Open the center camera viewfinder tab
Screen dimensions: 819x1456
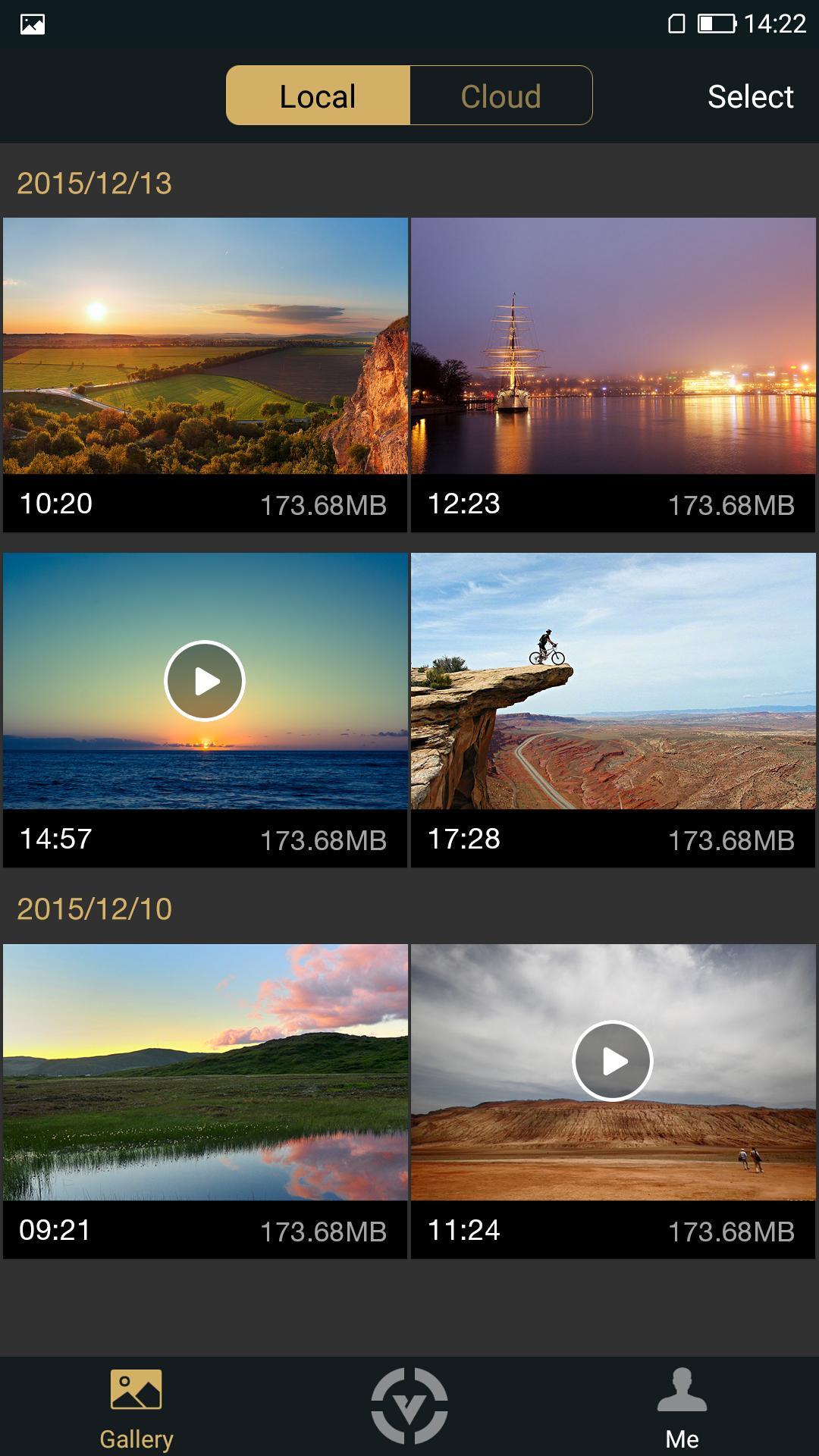[409, 1406]
